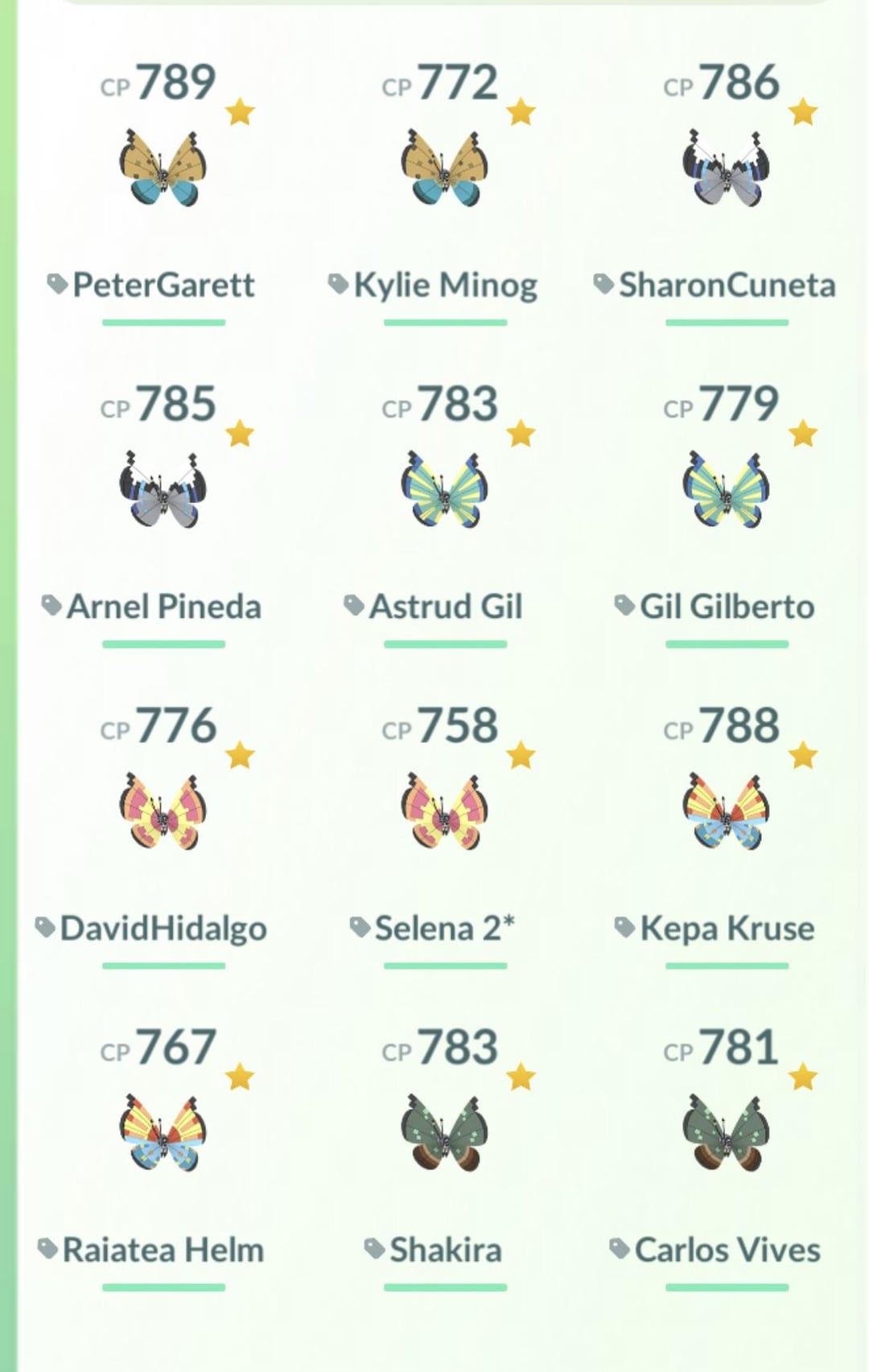869x1372 pixels.
Task: Select the Kylie Minog Pokémon
Action: coord(444,169)
